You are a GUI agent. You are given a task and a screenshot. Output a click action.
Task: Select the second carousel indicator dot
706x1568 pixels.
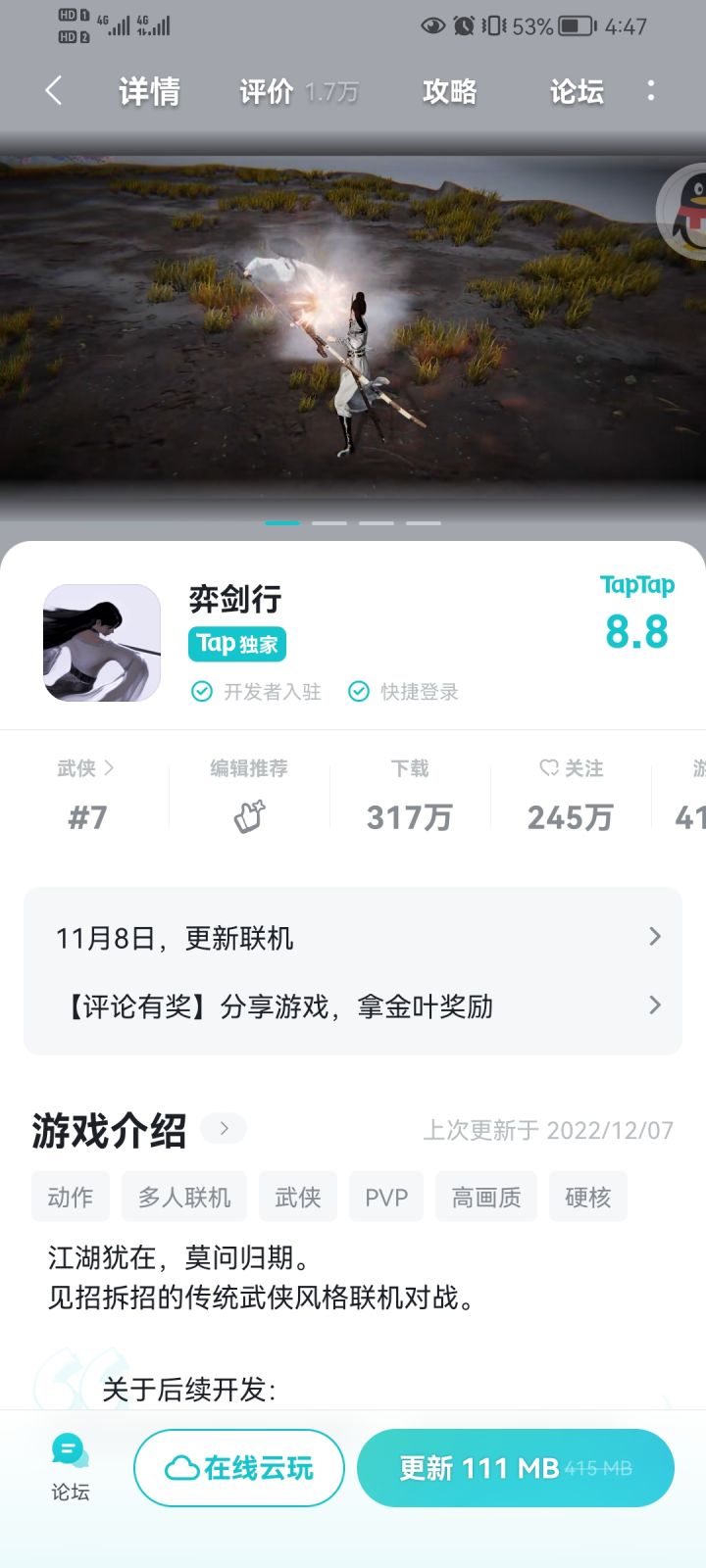tap(330, 522)
